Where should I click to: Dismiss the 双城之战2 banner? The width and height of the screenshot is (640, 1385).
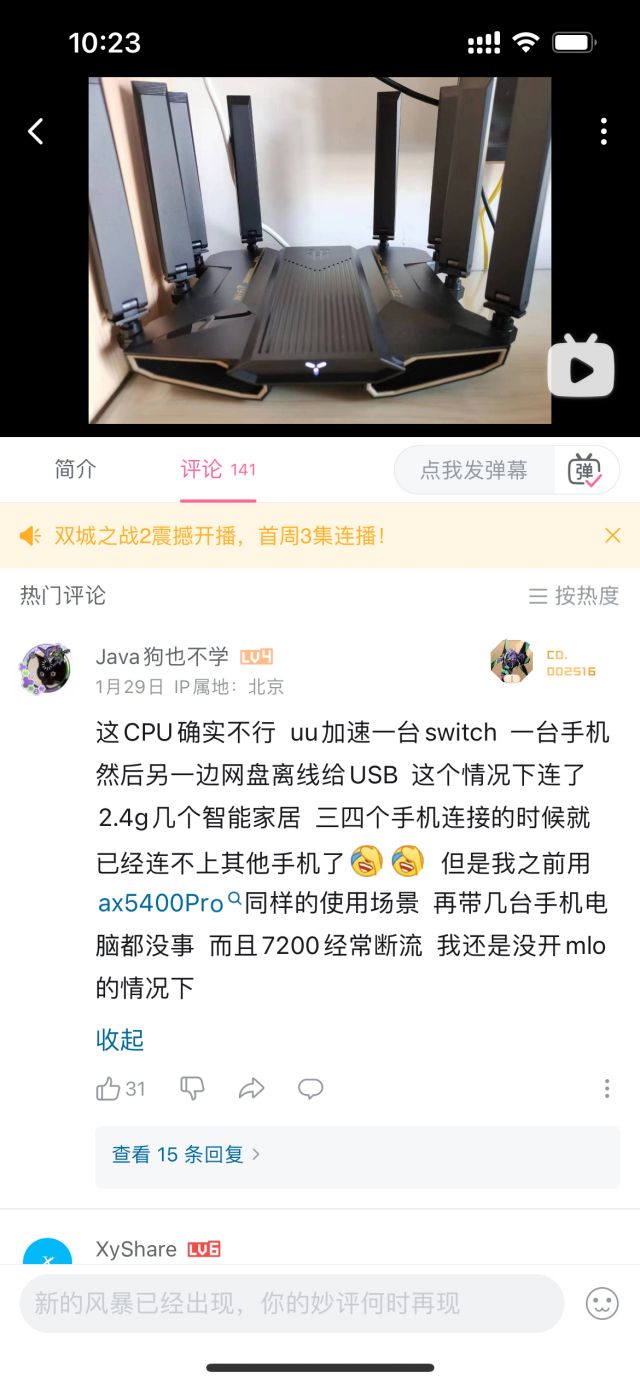tap(613, 536)
